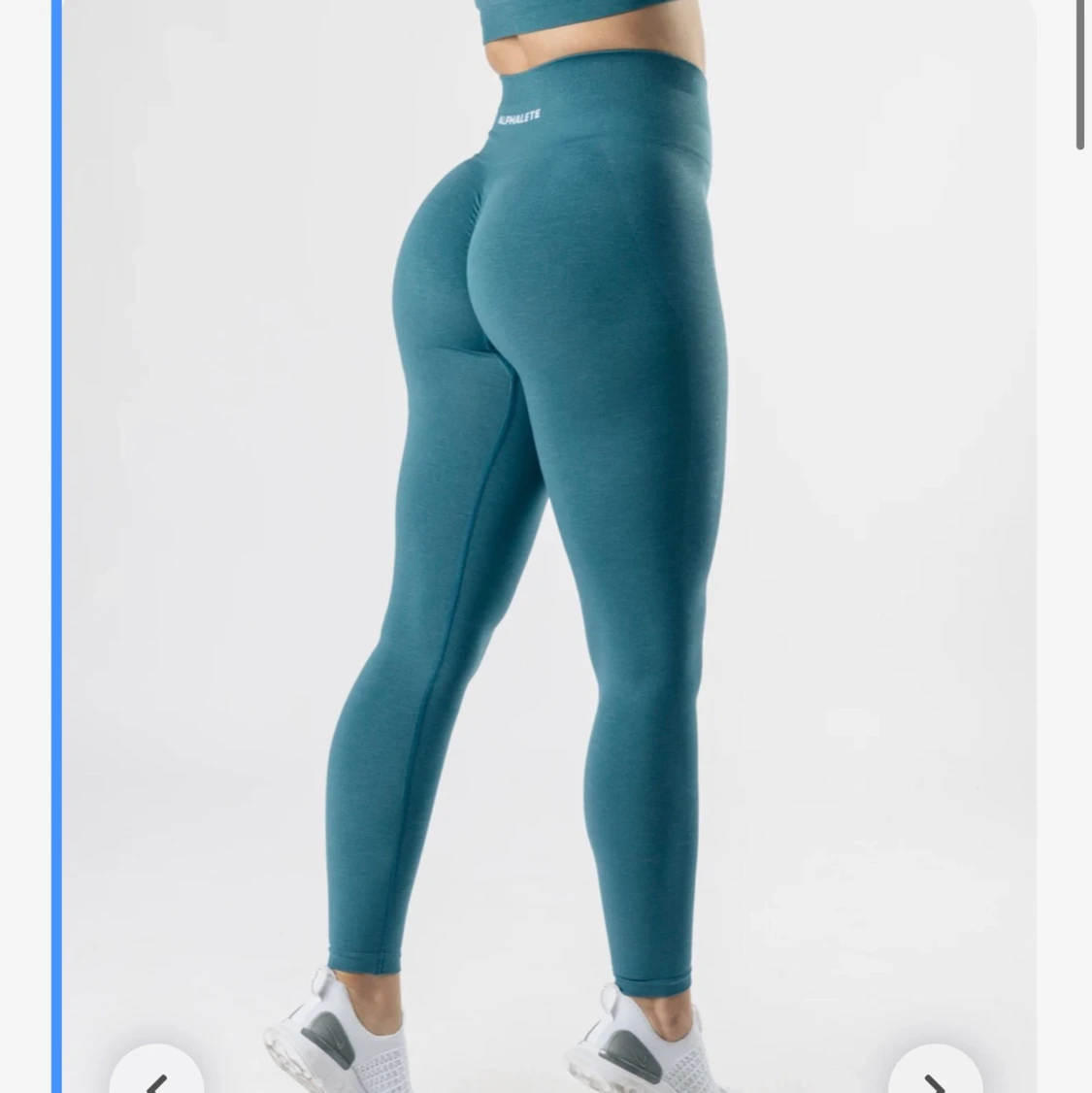The width and height of the screenshot is (1092, 1093).
Task: Show the next product photo
Action: [x=935, y=1076]
